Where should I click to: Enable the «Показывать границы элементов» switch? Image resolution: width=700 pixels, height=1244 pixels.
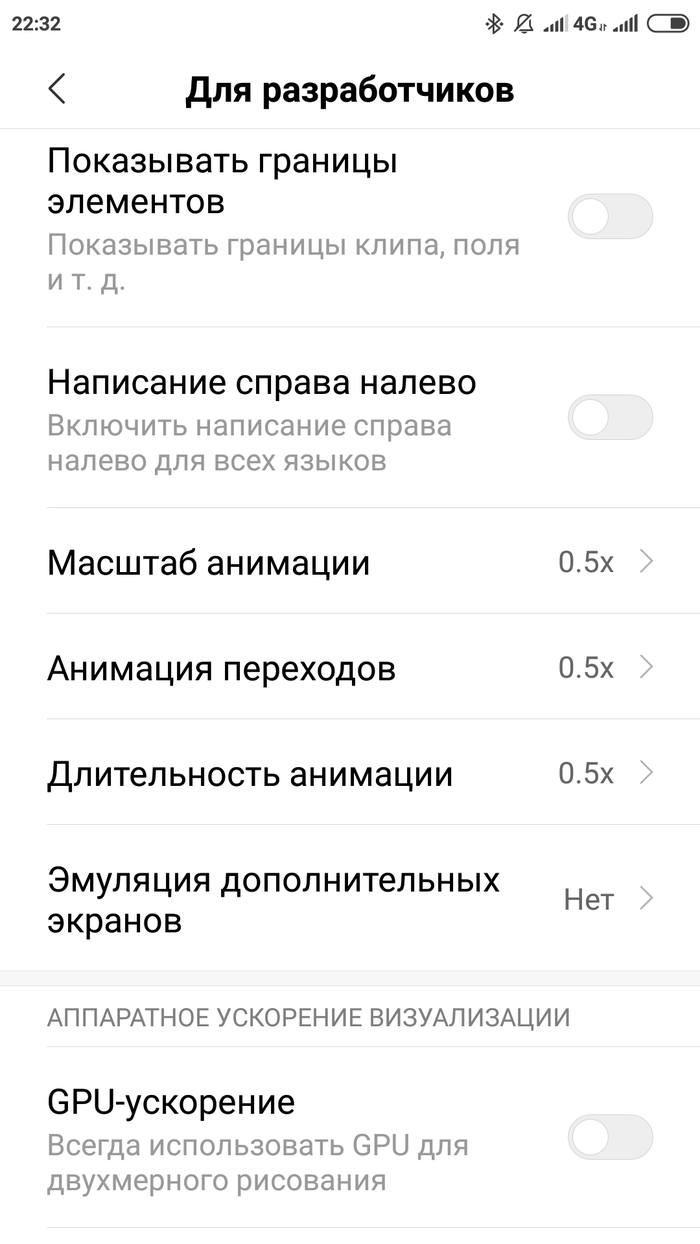point(610,216)
